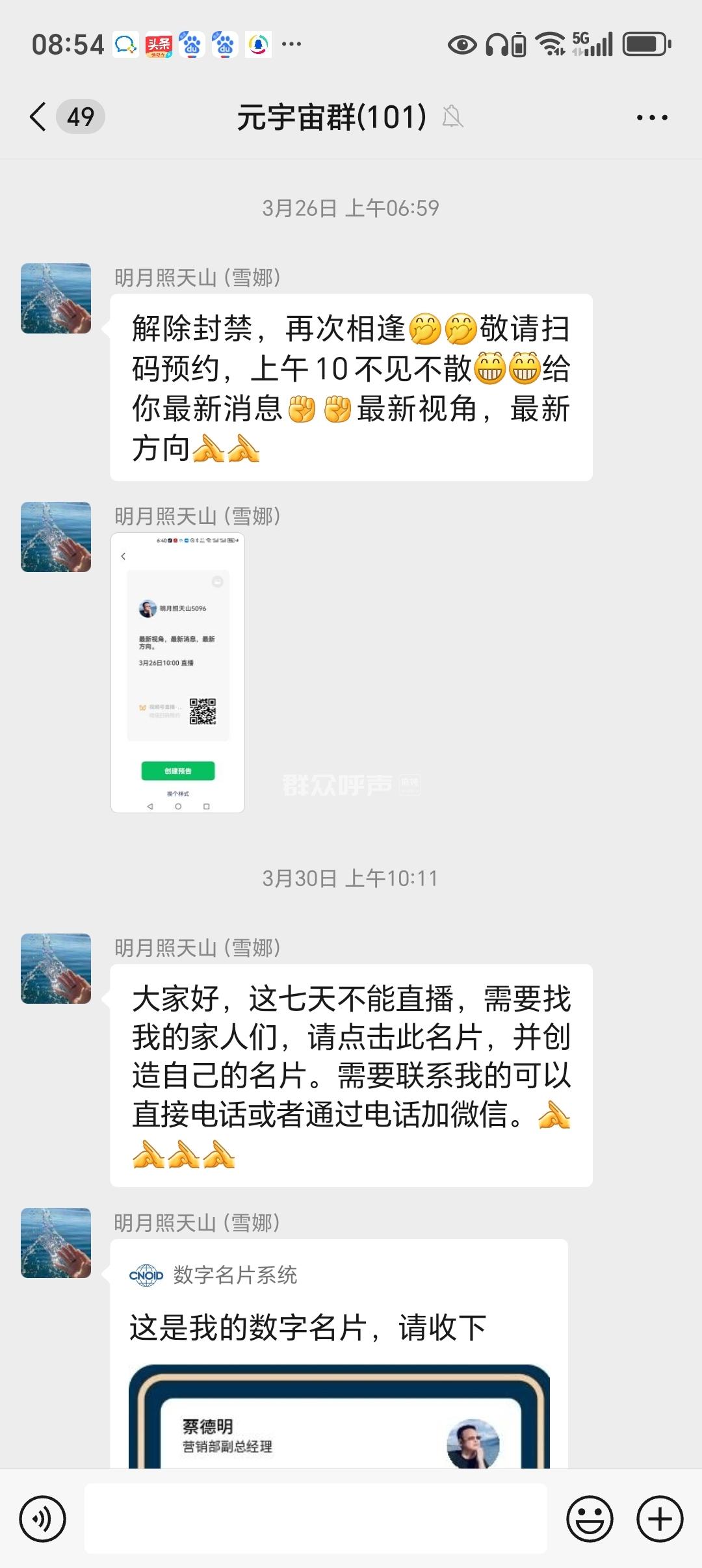
Task: Switch to voice message input
Action: (x=43, y=1519)
